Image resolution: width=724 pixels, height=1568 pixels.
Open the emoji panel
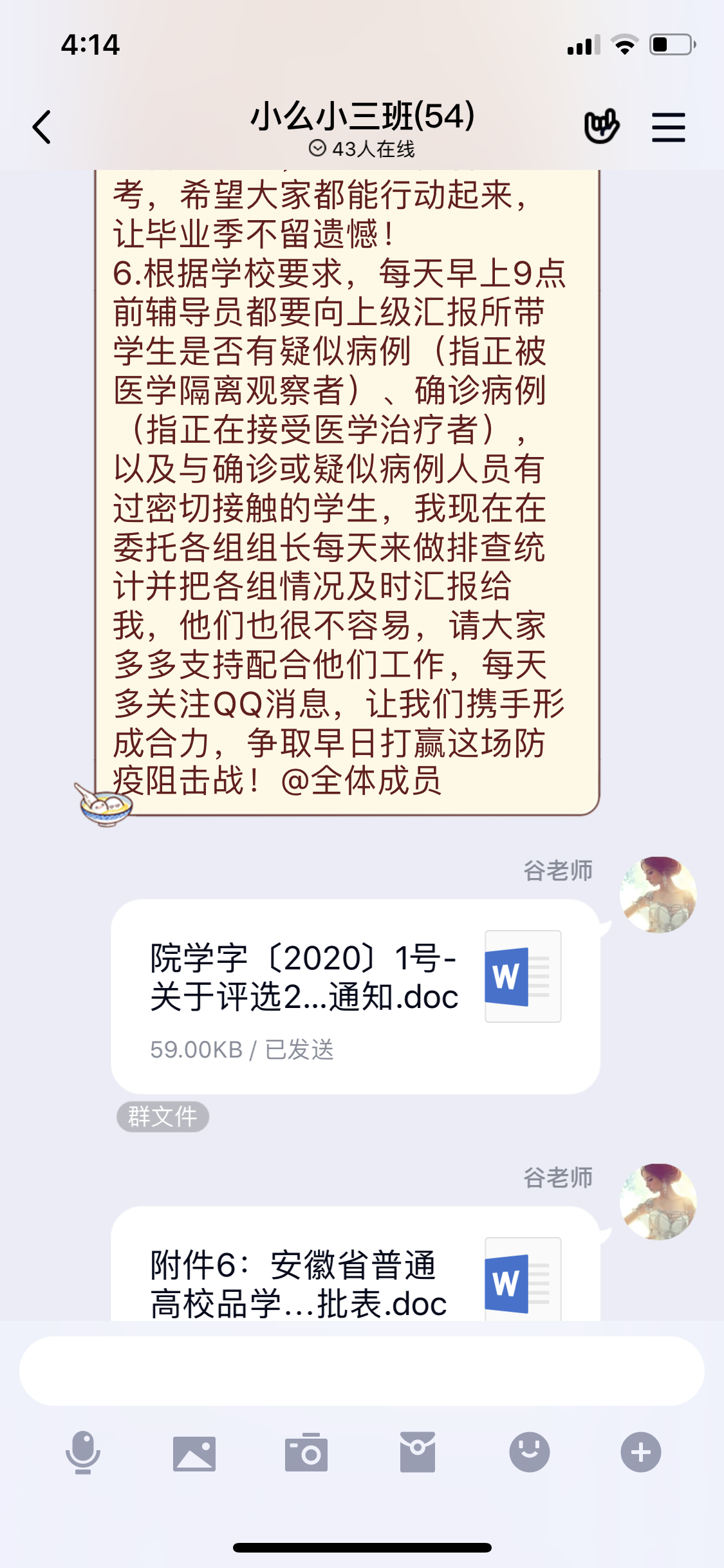[529, 1452]
